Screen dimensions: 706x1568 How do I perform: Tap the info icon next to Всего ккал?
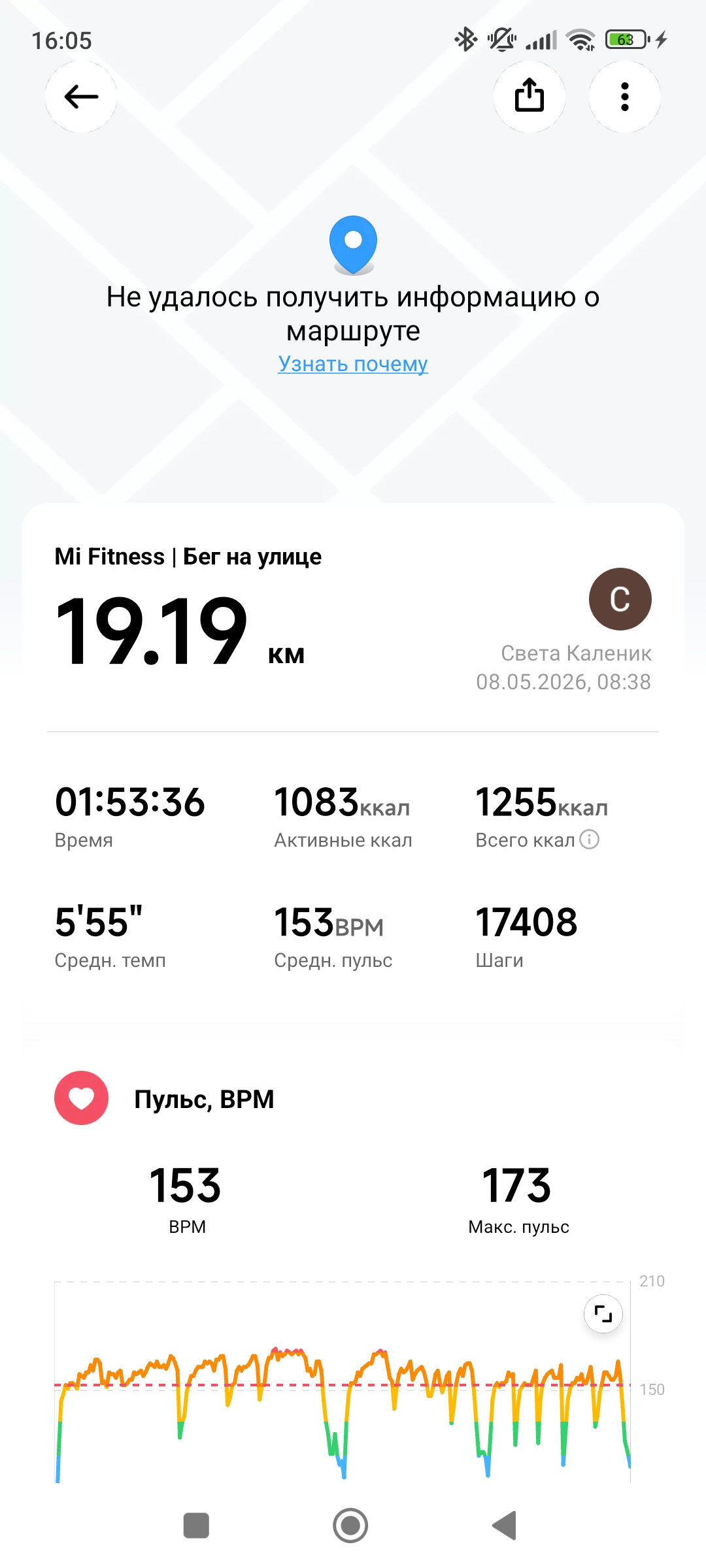(589, 839)
